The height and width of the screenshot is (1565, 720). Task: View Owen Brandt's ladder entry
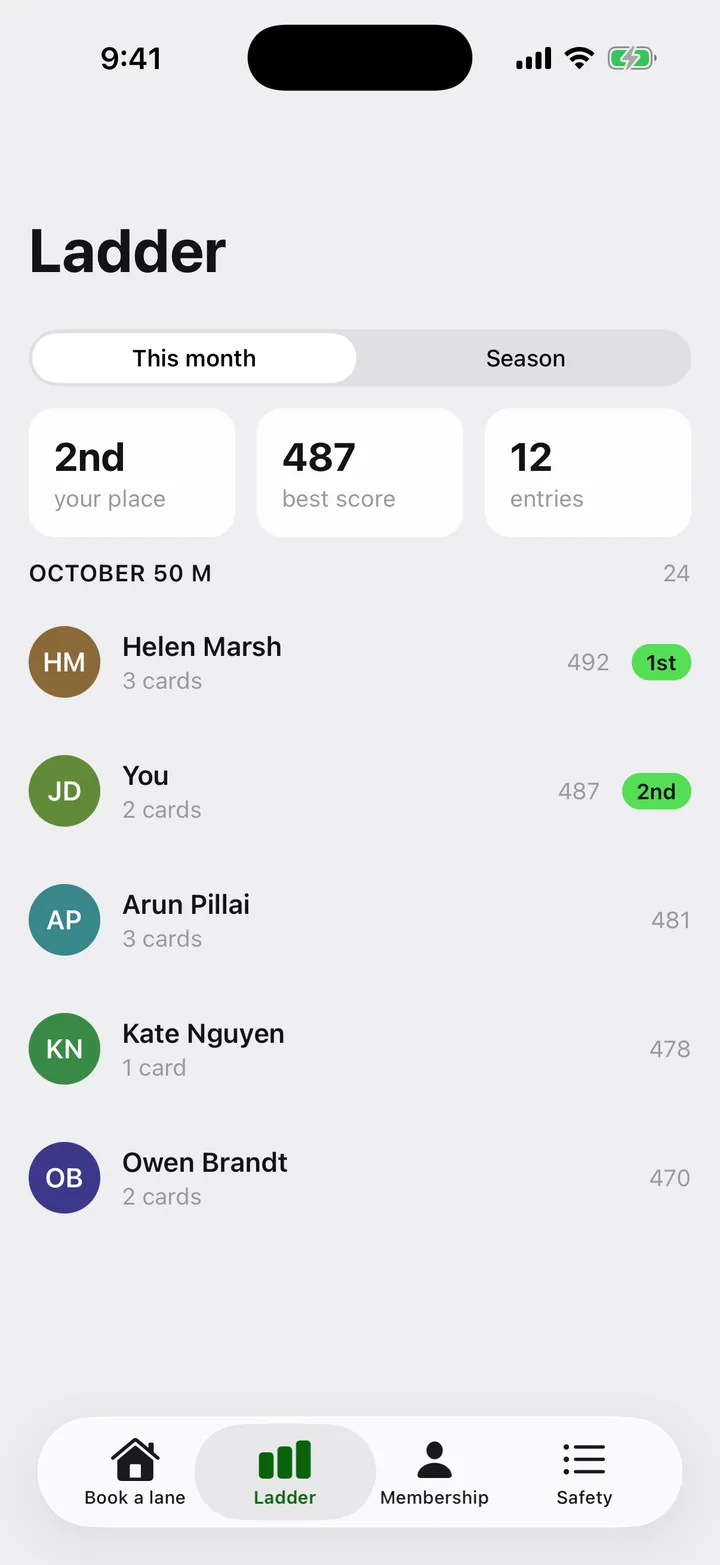(360, 1178)
